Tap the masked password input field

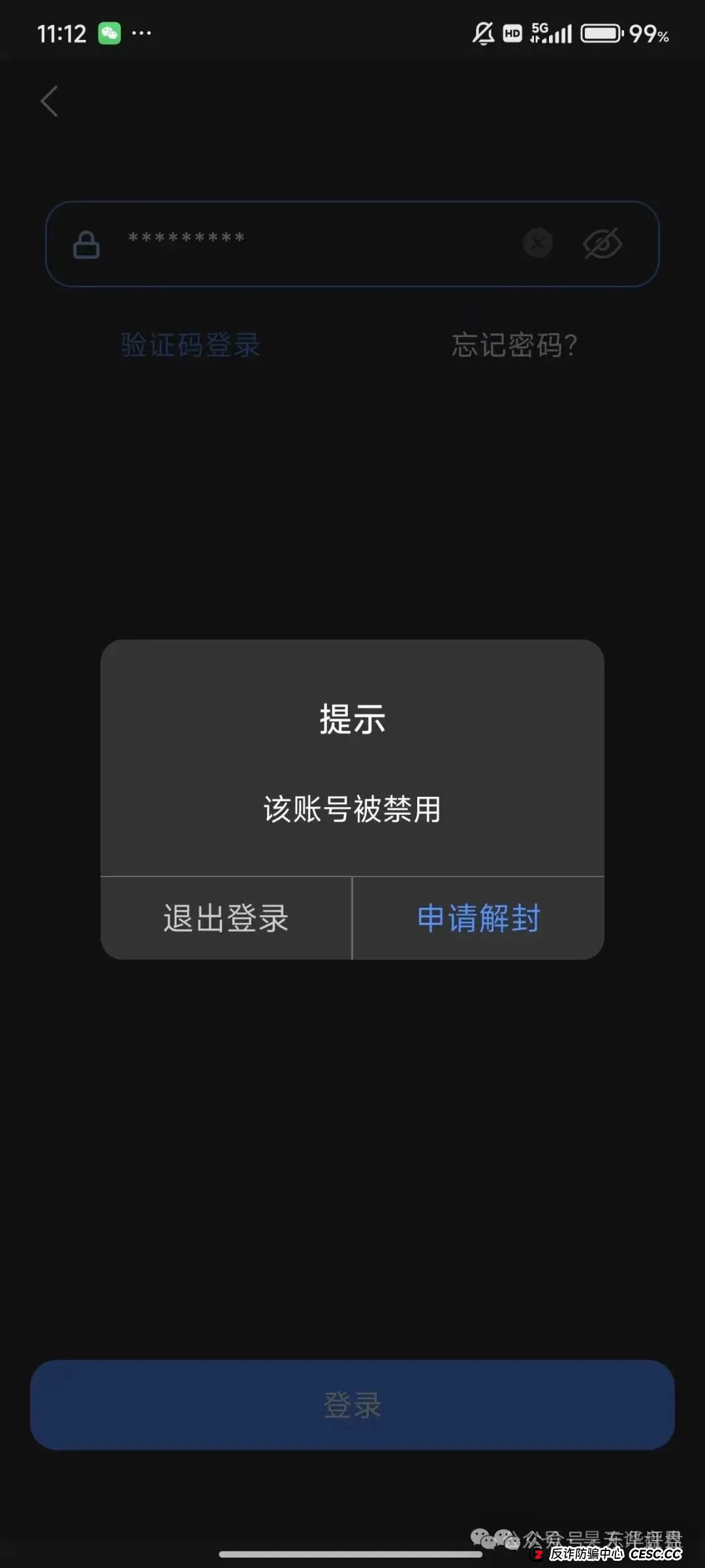coord(294,243)
